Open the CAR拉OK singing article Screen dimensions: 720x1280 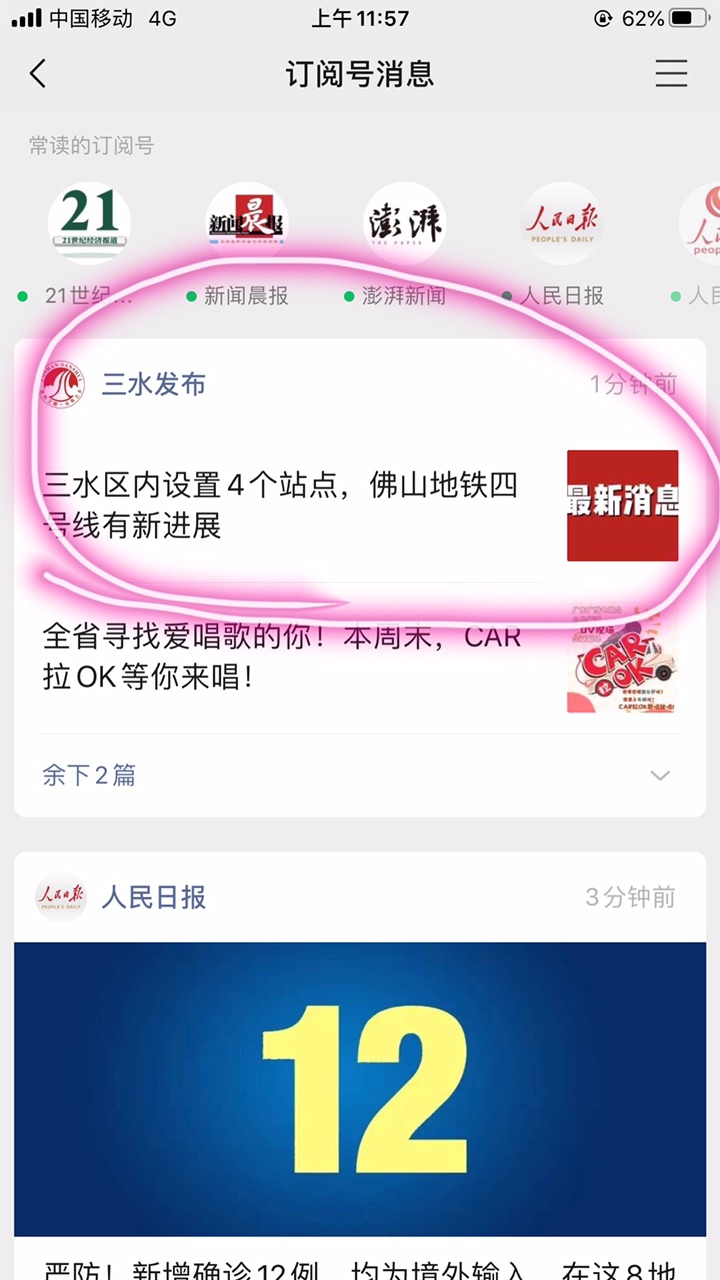pos(282,657)
